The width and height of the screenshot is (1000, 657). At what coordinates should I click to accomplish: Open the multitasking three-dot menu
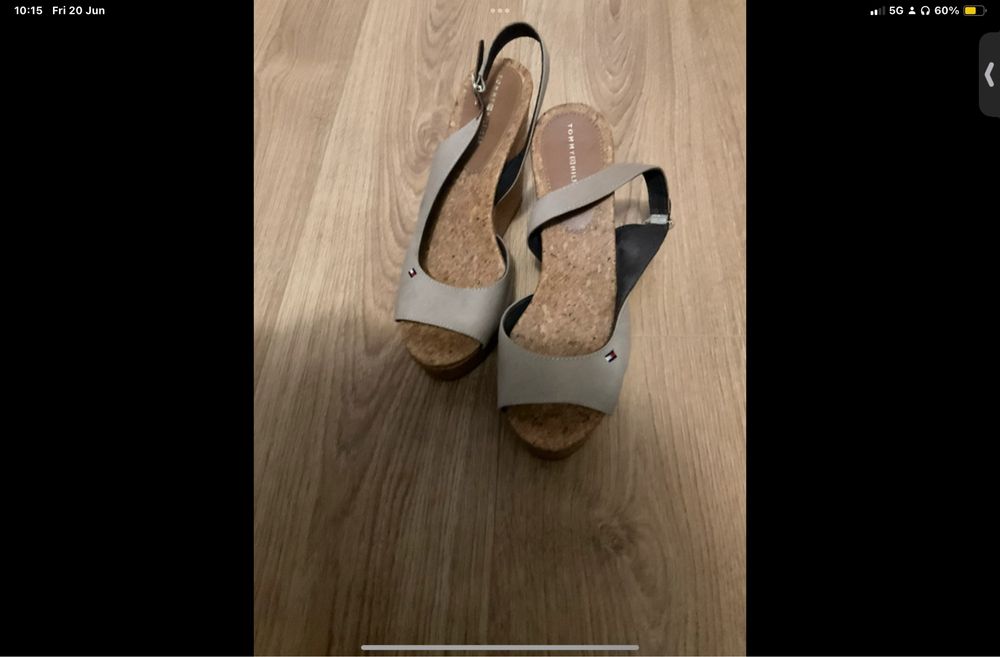(500, 10)
